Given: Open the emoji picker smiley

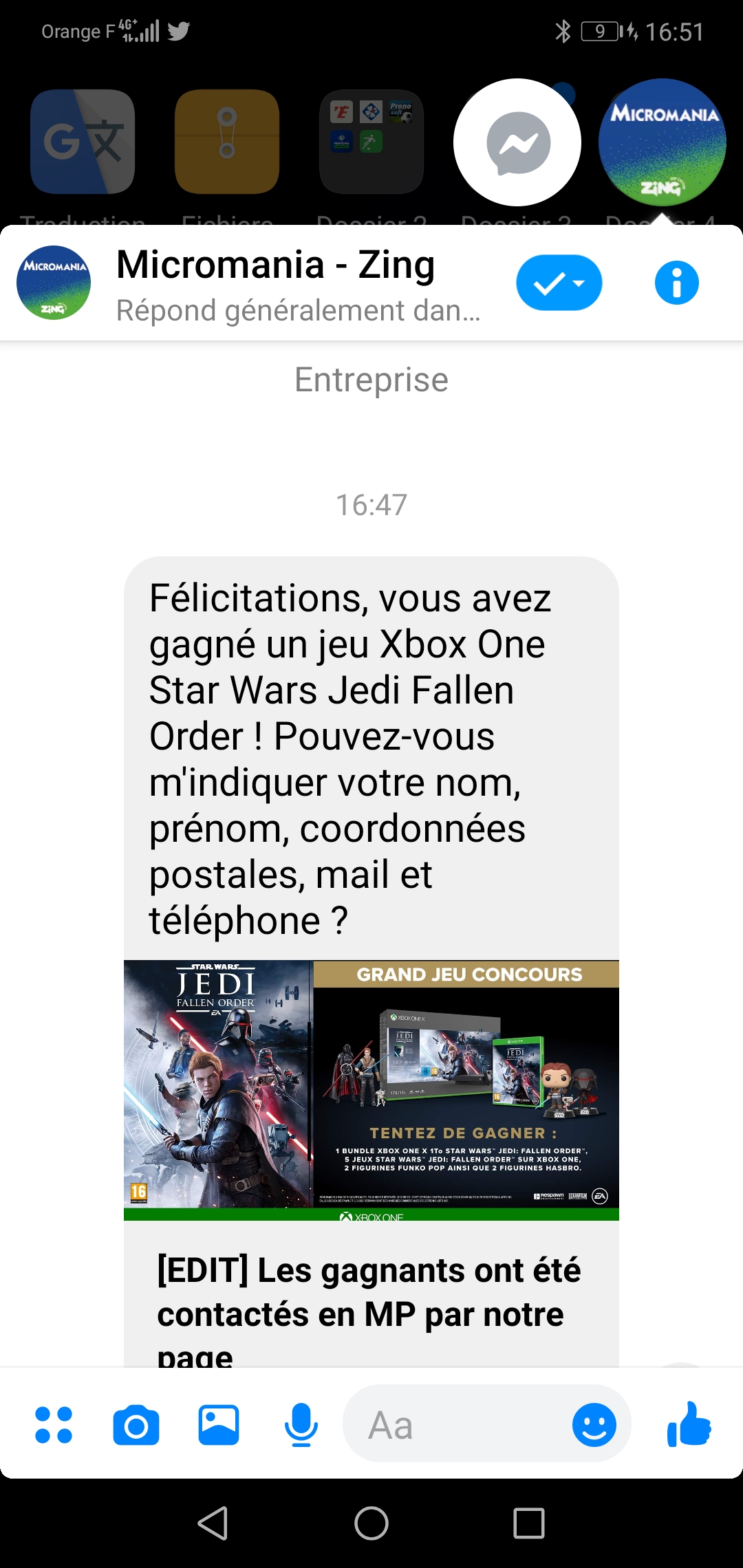Looking at the screenshot, I should 594,1425.
